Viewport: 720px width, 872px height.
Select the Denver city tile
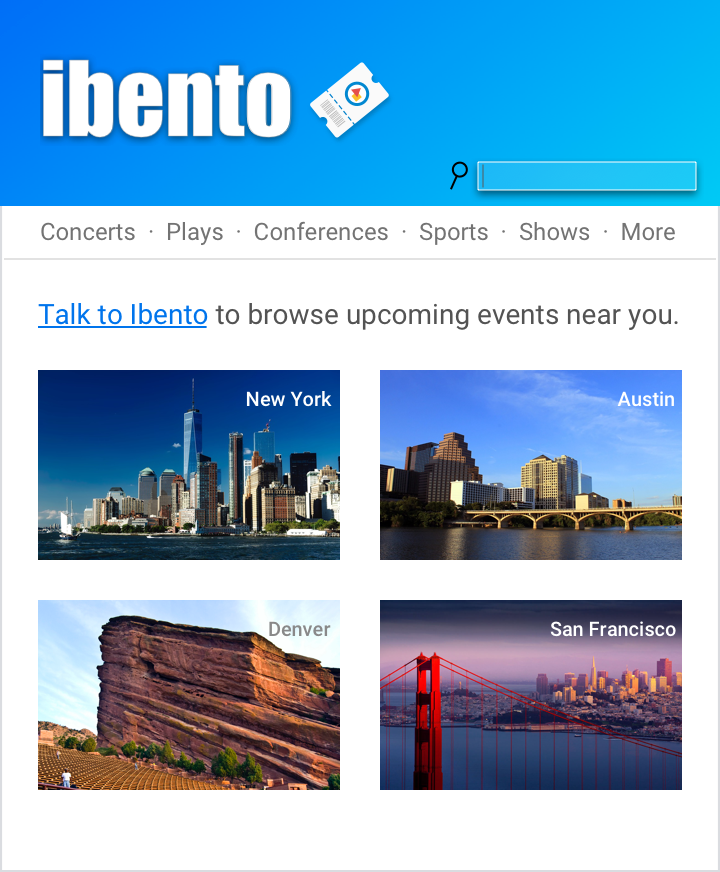click(189, 695)
